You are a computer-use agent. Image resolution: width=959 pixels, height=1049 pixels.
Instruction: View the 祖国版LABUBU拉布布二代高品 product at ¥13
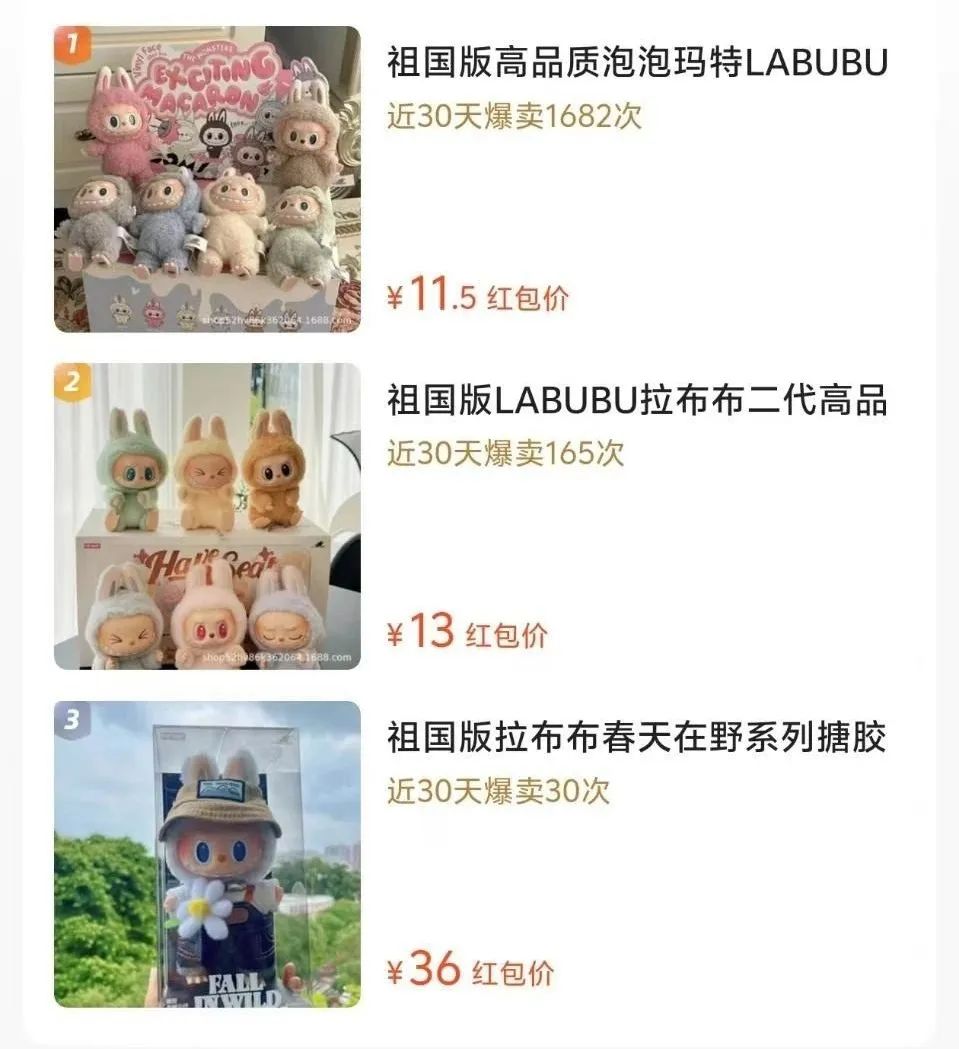(x=637, y=401)
